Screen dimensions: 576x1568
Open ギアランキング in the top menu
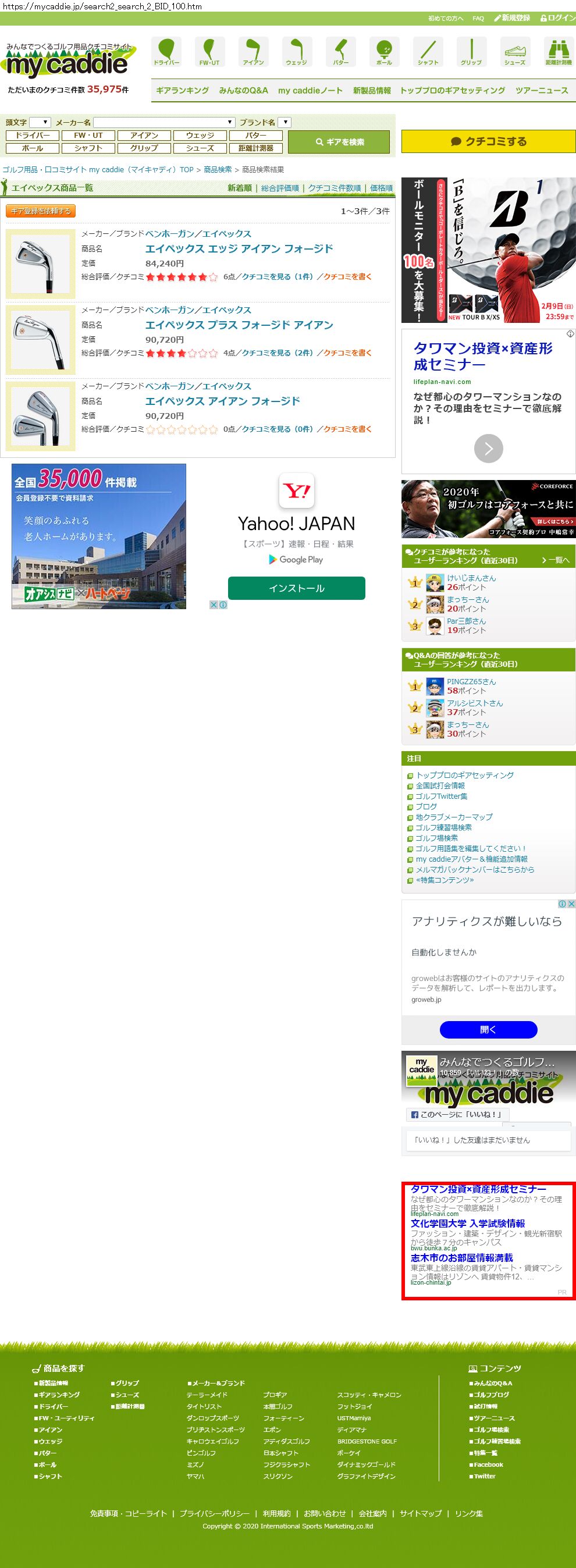click(182, 90)
